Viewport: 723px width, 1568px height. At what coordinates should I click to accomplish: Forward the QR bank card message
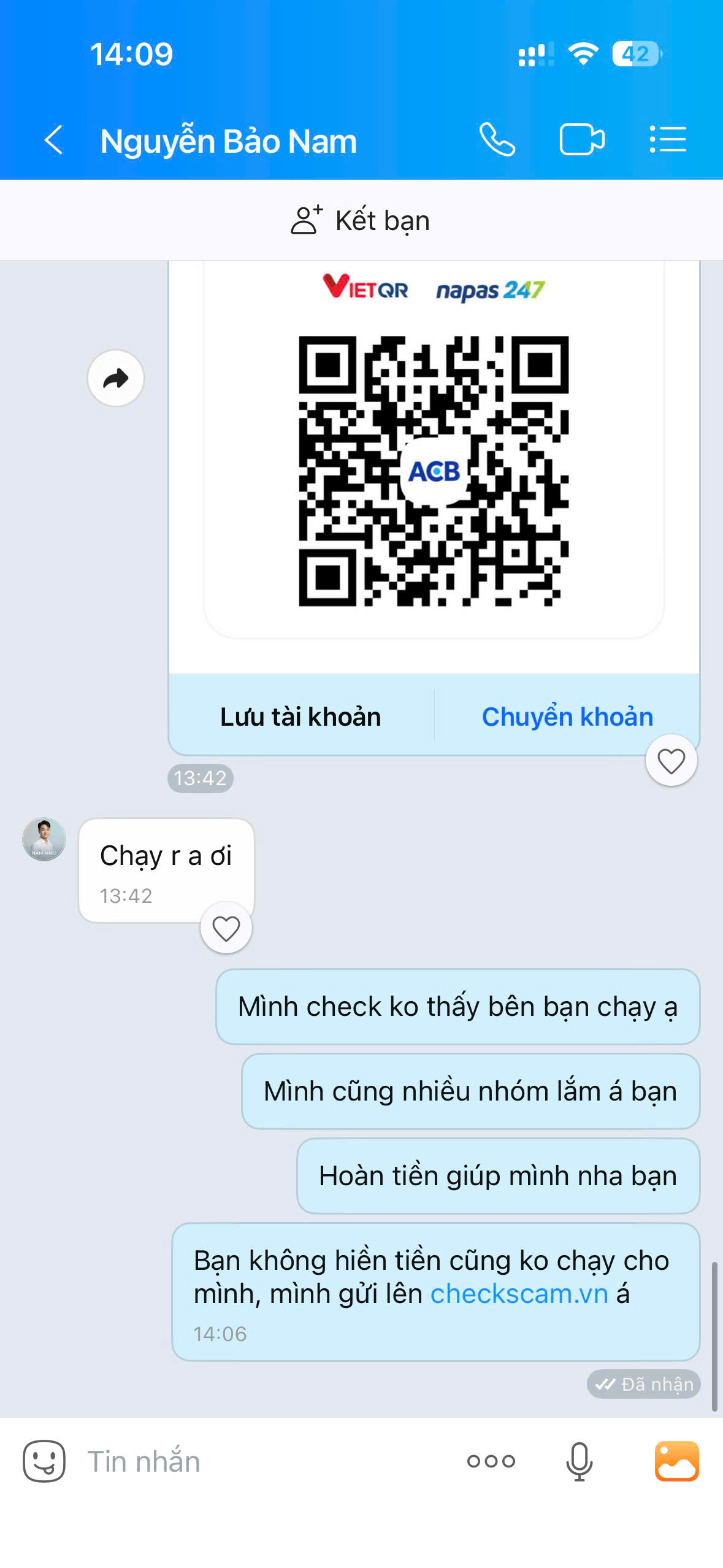click(x=116, y=378)
